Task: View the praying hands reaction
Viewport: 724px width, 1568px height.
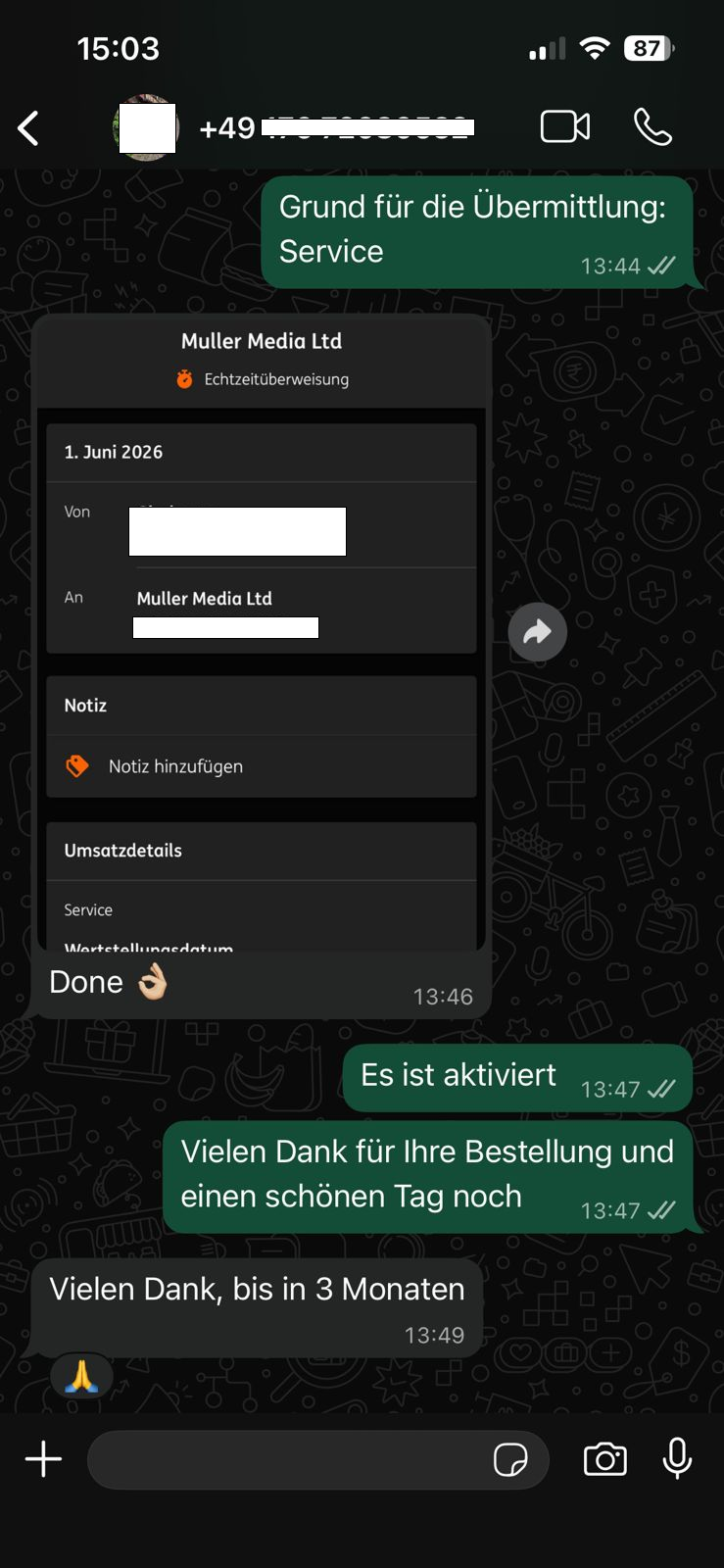Action: pos(81,1376)
